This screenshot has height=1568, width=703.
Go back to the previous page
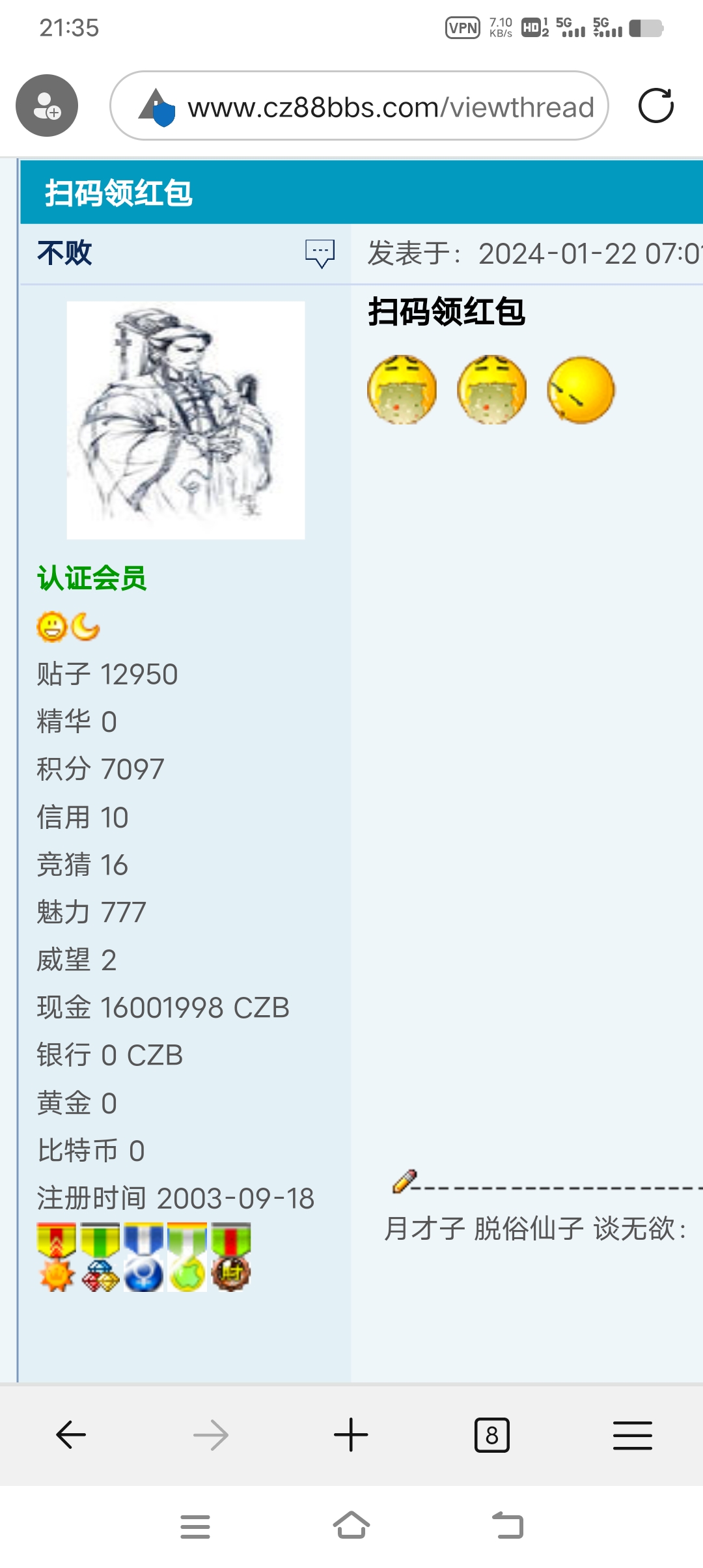[71, 1435]
